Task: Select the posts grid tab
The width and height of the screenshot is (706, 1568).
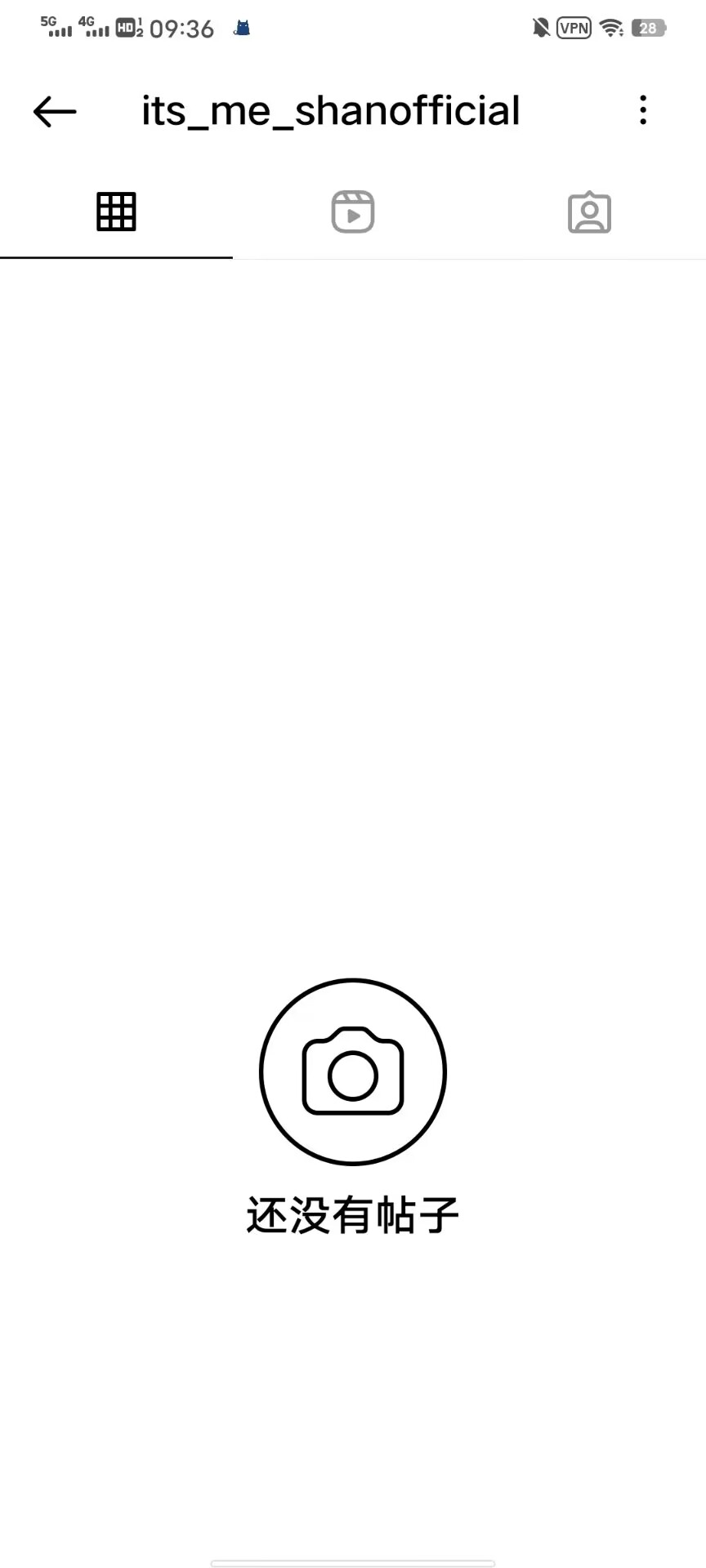Action: [116, 212]
